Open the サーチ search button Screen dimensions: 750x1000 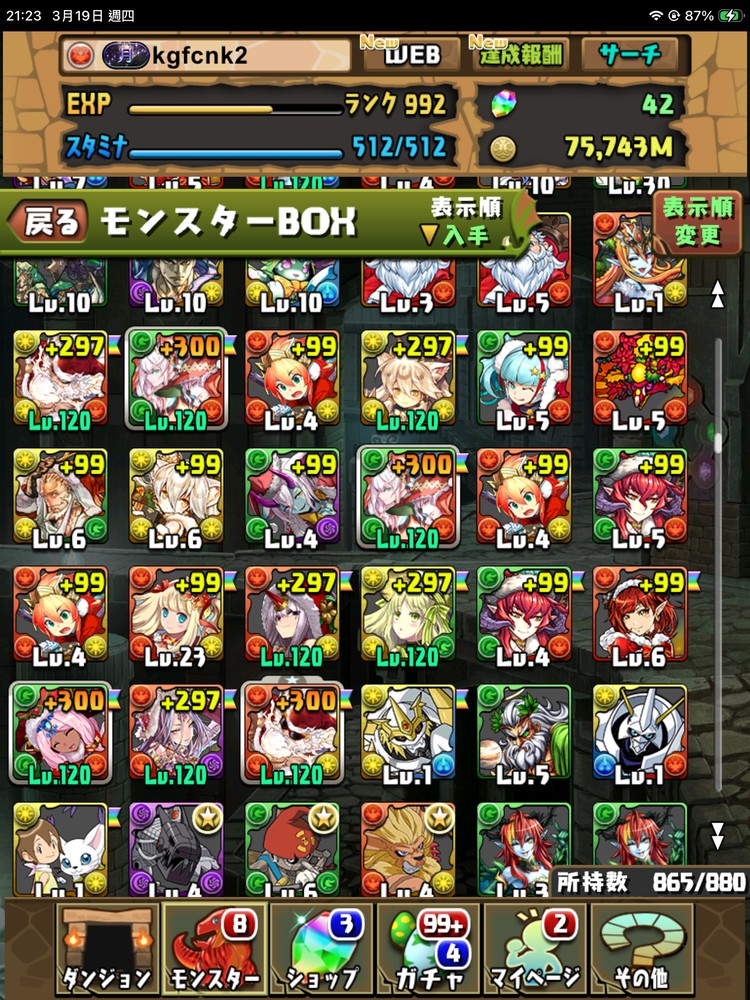[x=628, y=55]
